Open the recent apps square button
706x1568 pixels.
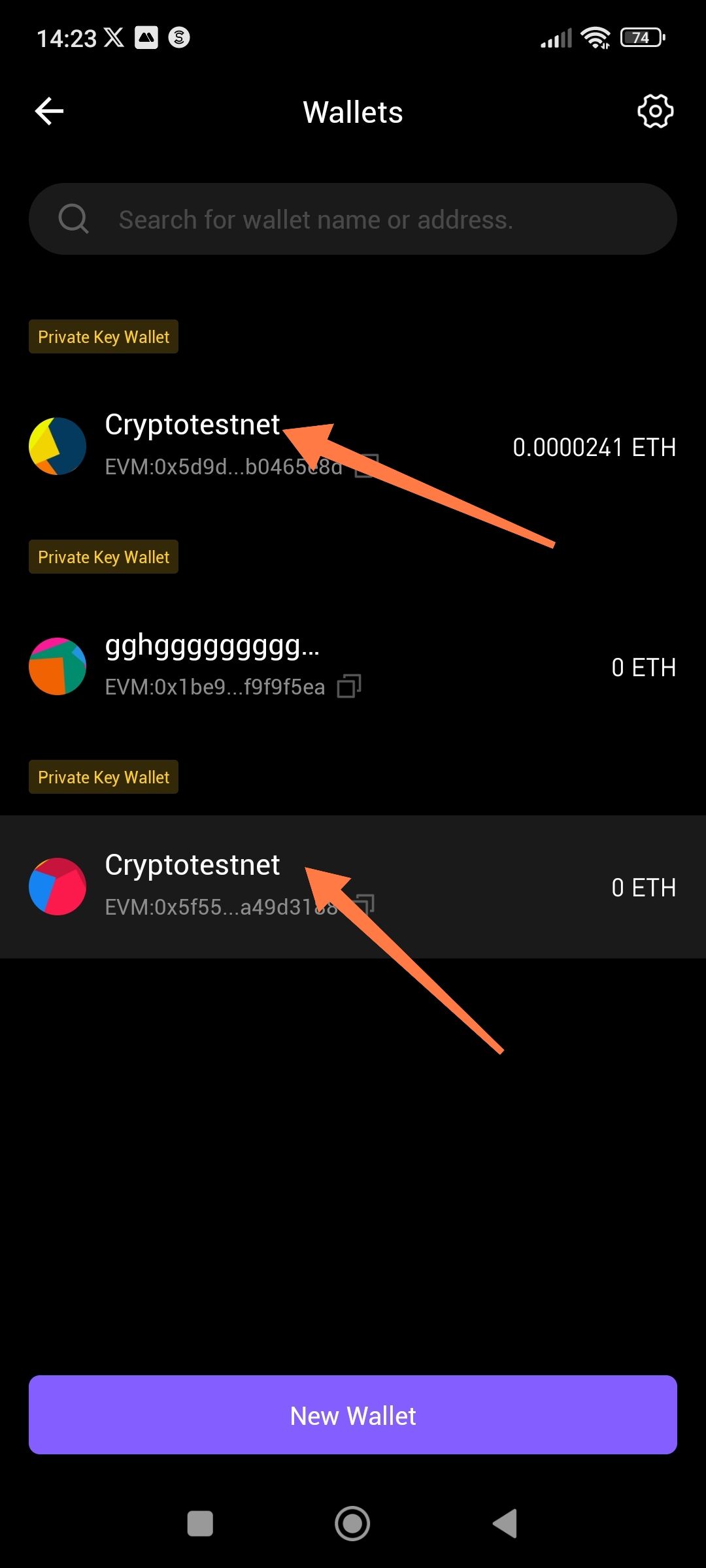[200, 1524]
